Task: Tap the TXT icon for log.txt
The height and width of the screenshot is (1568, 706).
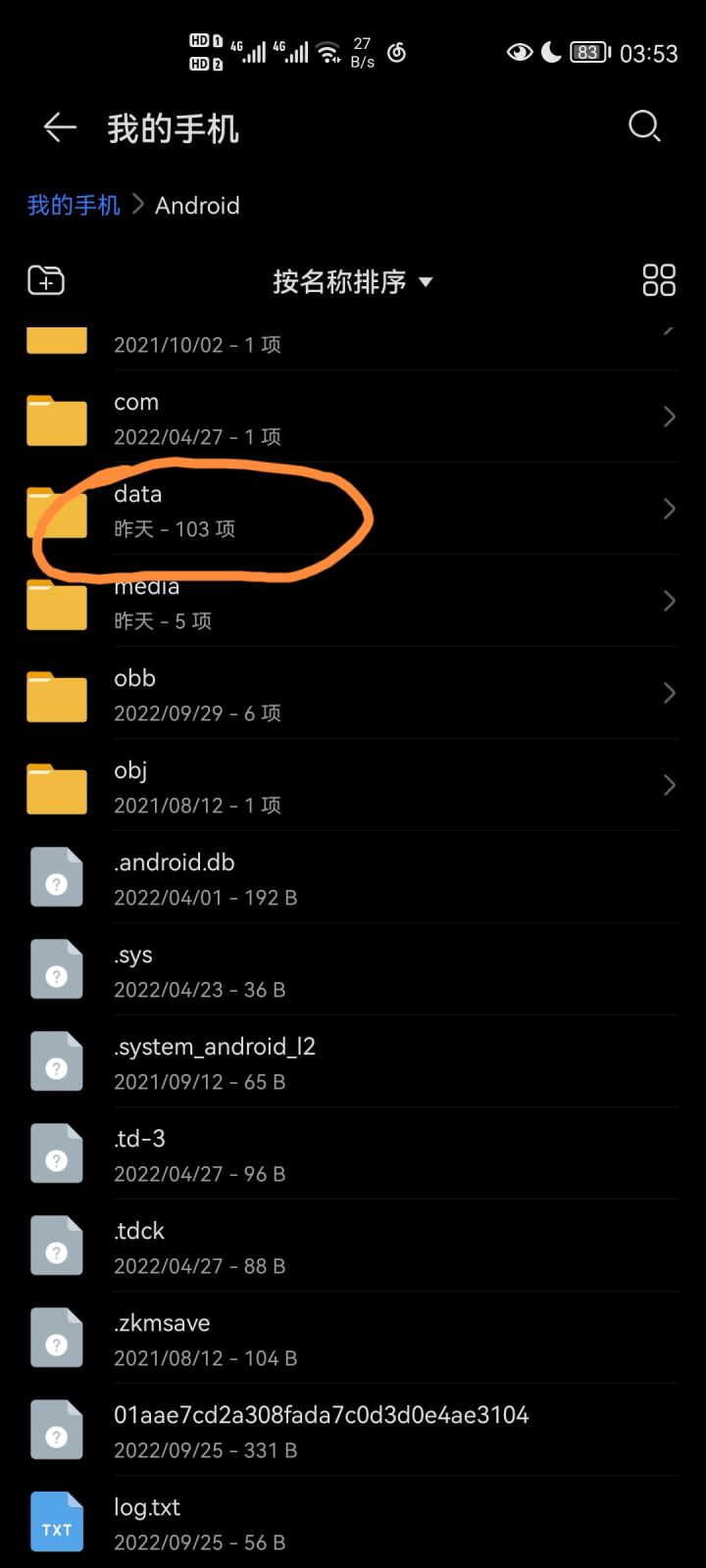Action: [56, 1521]
